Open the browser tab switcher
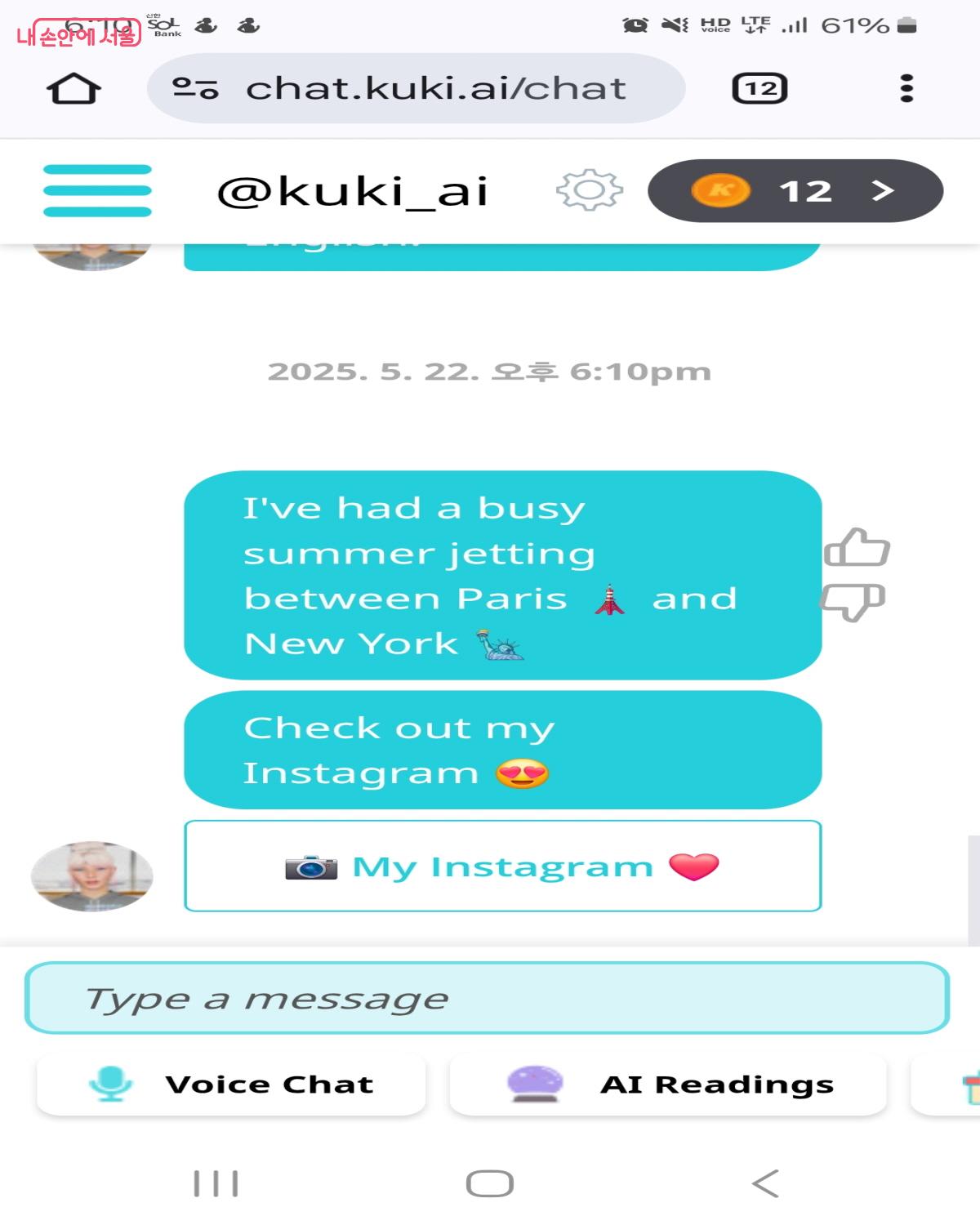 coord(759,88)
